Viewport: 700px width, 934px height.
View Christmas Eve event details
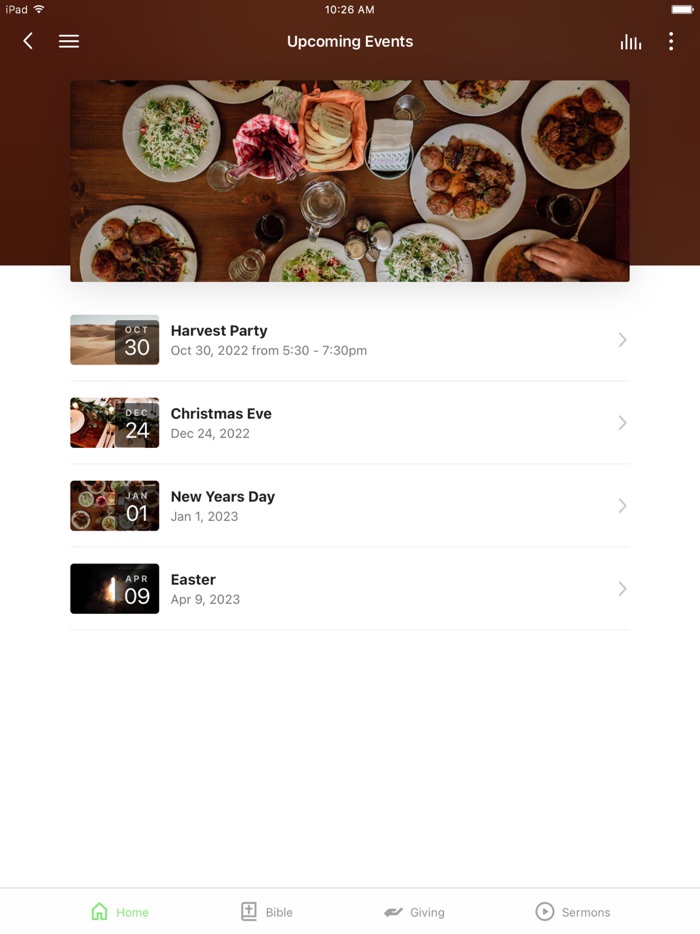pos(349,423)
